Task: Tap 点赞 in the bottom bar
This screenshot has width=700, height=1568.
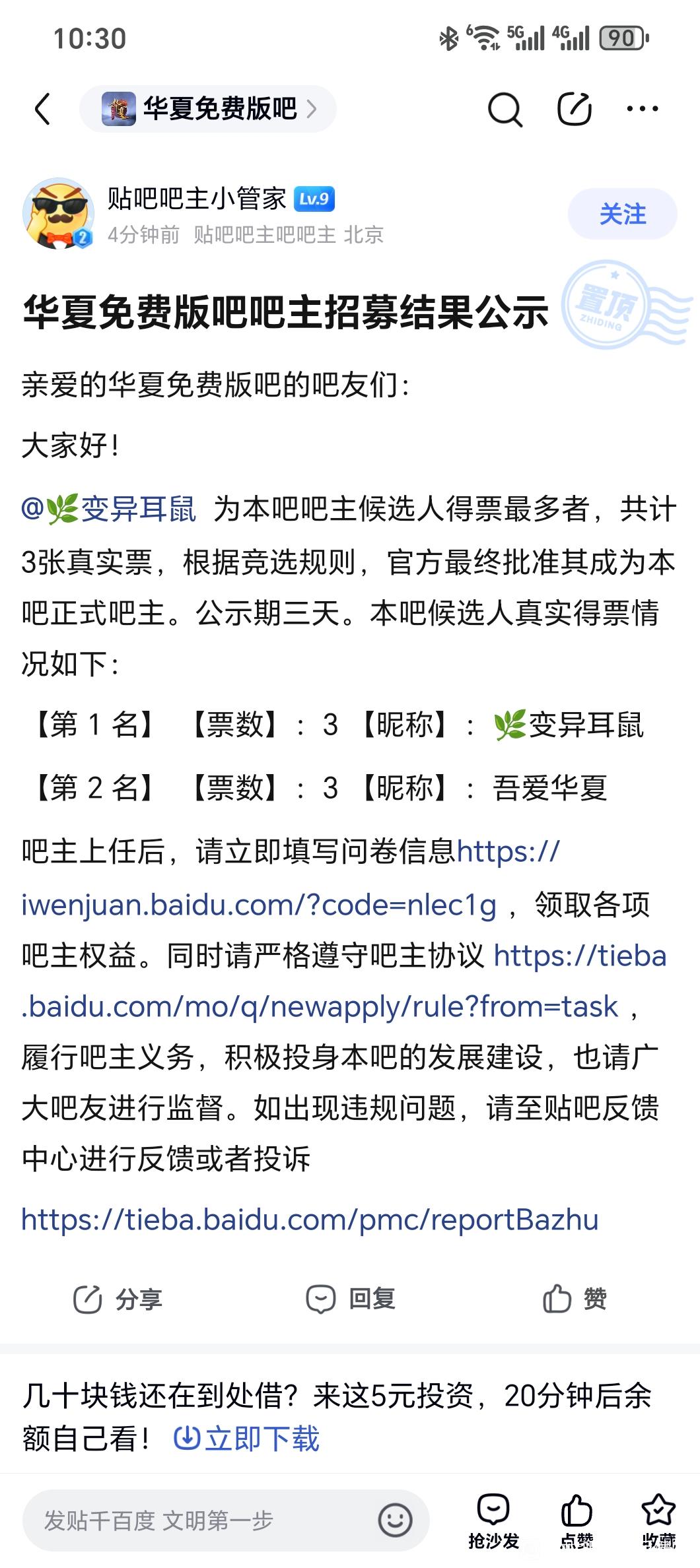Action: [577, 1522]
